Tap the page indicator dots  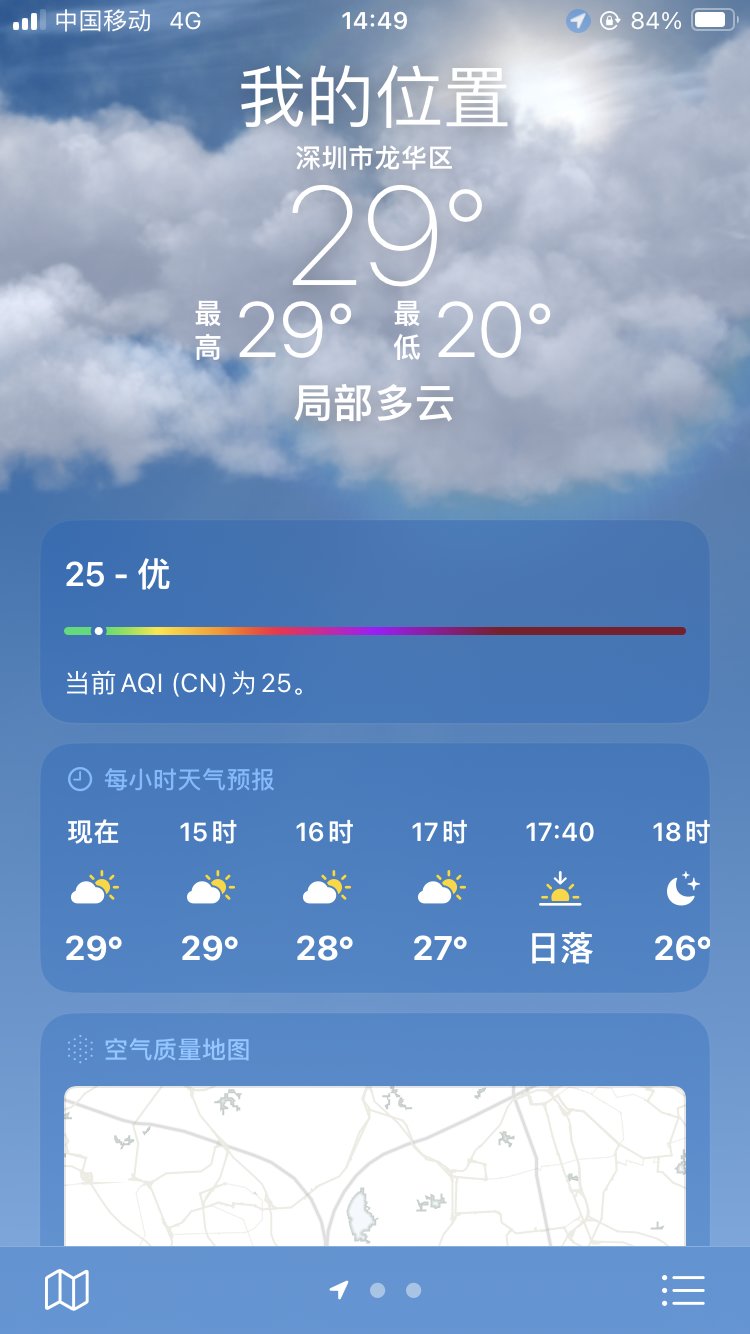[376, 1290]
